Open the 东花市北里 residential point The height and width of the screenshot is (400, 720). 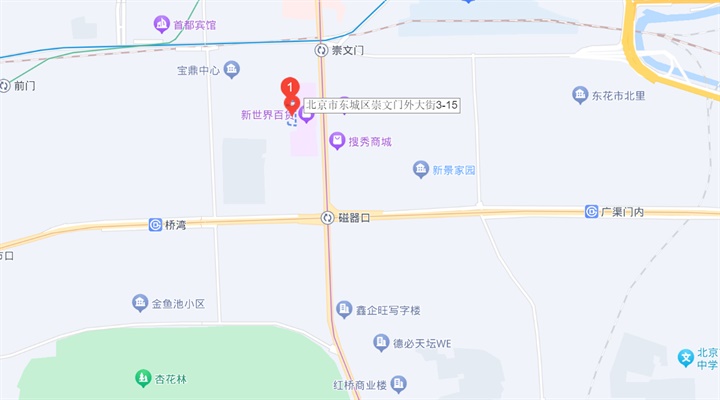pyautogui.click(x=580, y=96)
